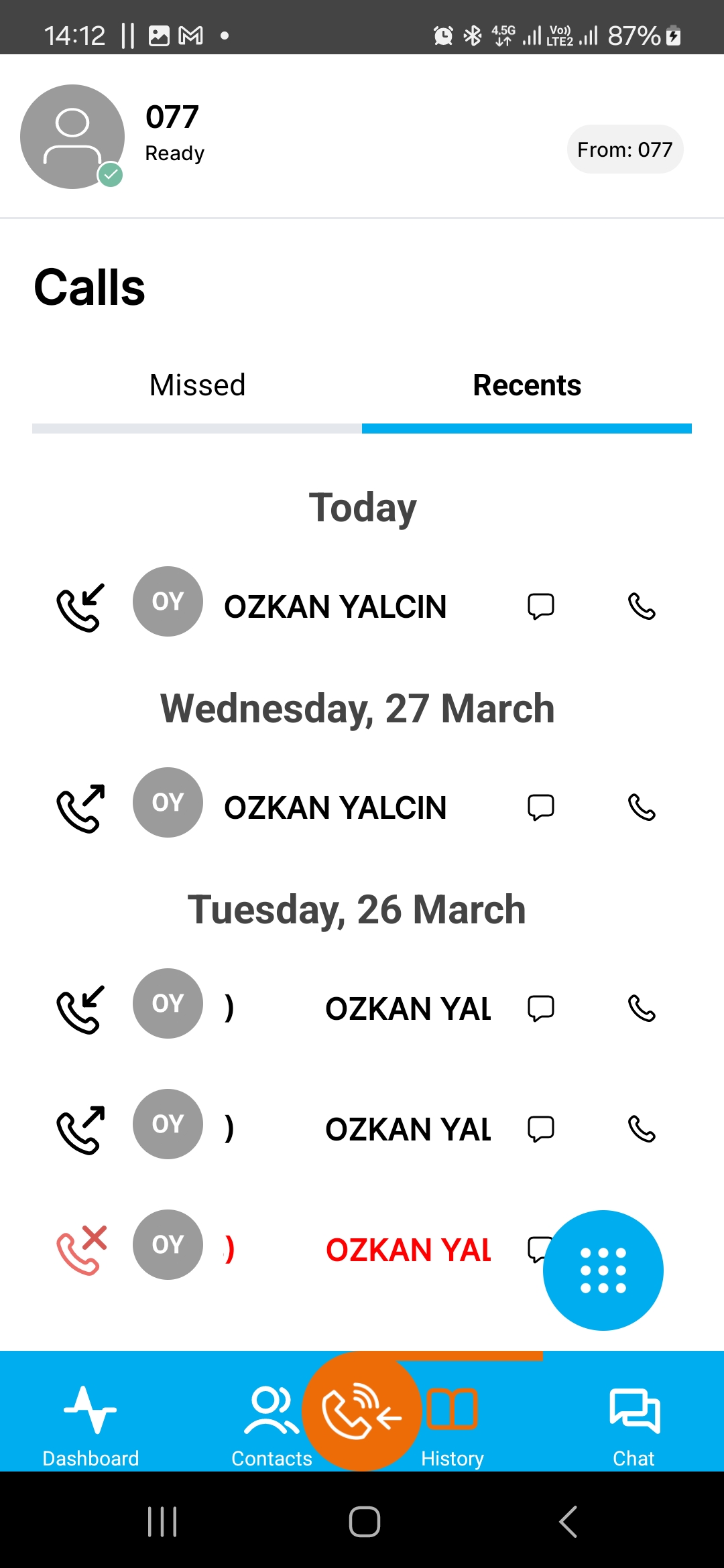Open the dial pad button
This screenshot has height=1568, width=724.
pos(603,1270)
